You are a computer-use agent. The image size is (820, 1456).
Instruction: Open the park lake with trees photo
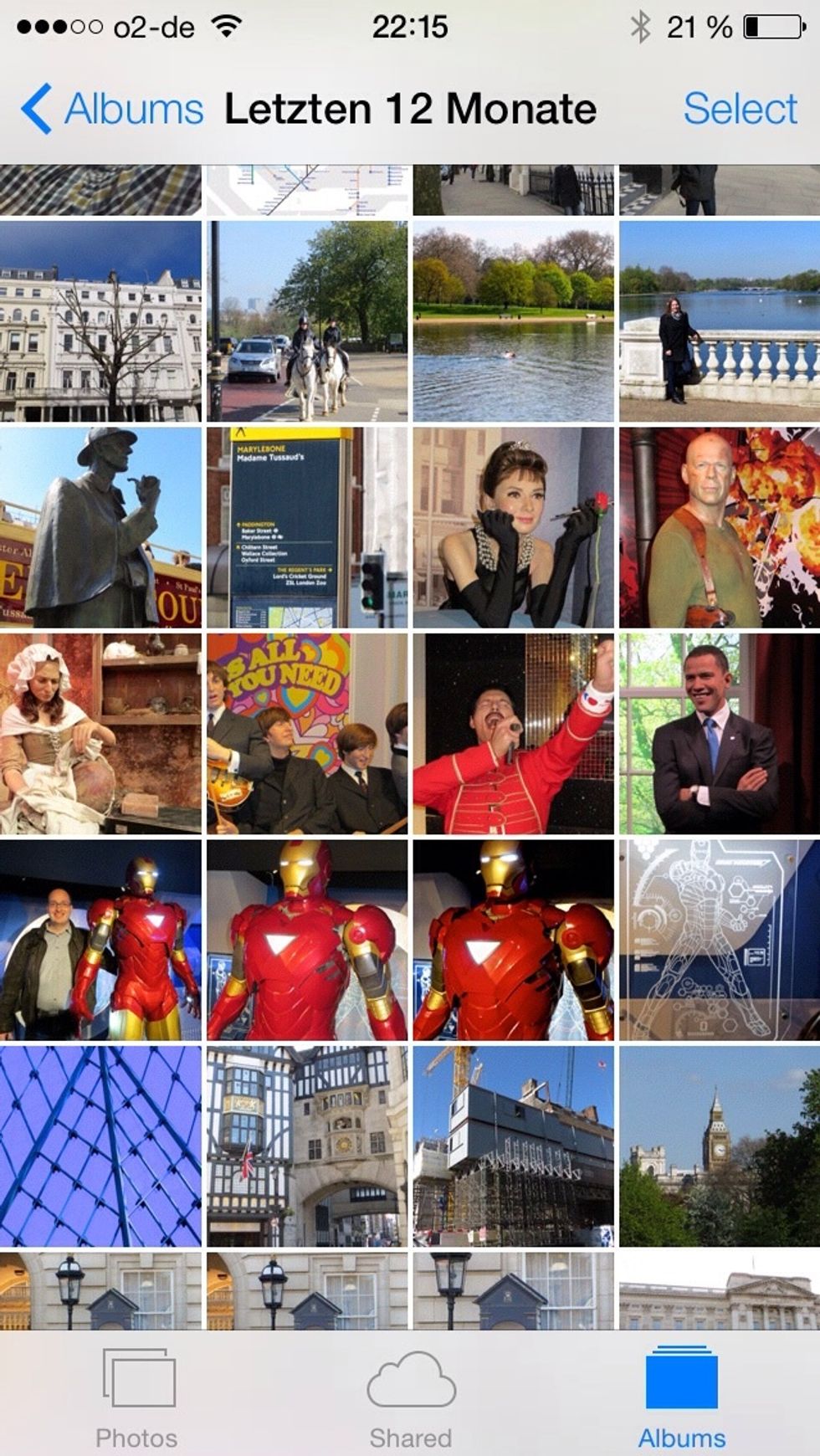[513, 321]
